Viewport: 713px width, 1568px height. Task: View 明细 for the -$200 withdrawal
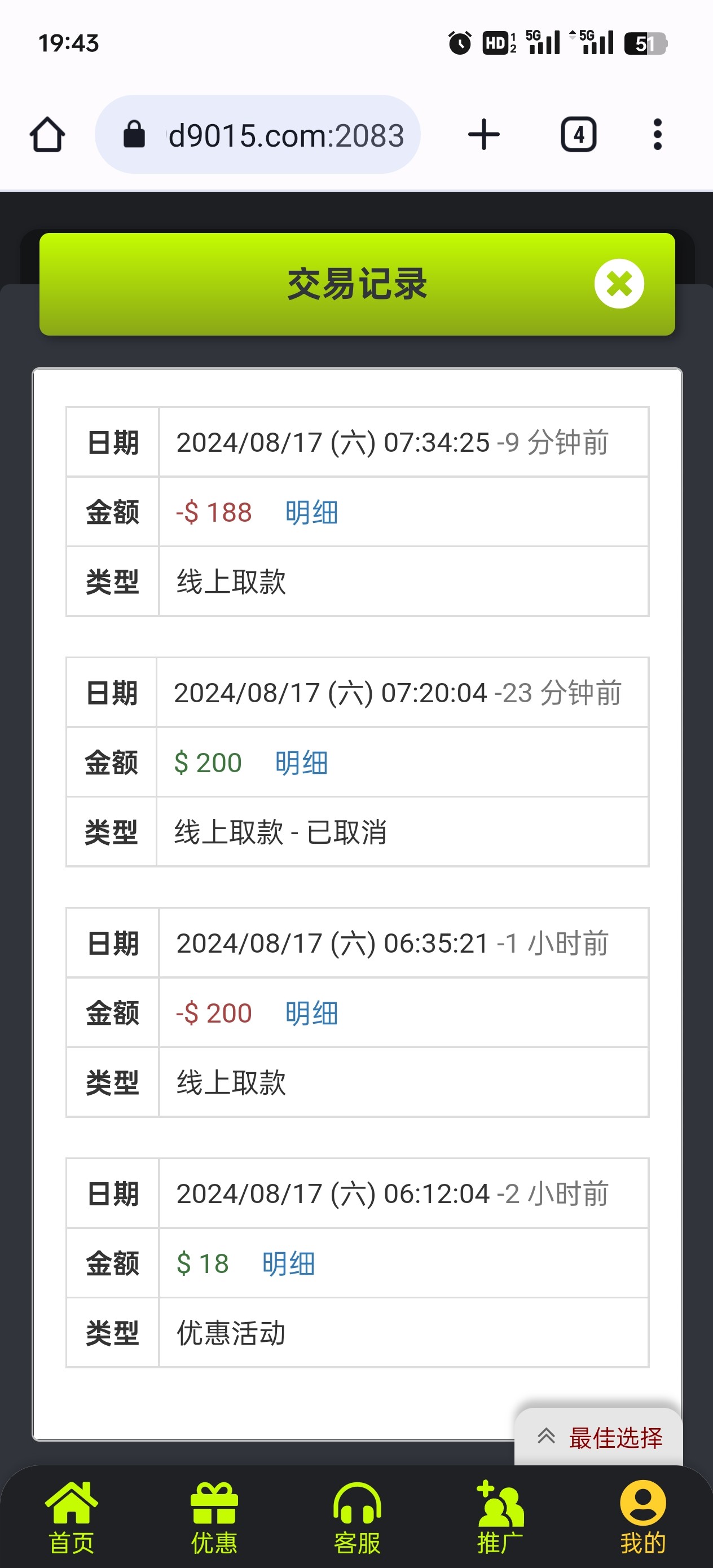click(x=311, y=1014)
